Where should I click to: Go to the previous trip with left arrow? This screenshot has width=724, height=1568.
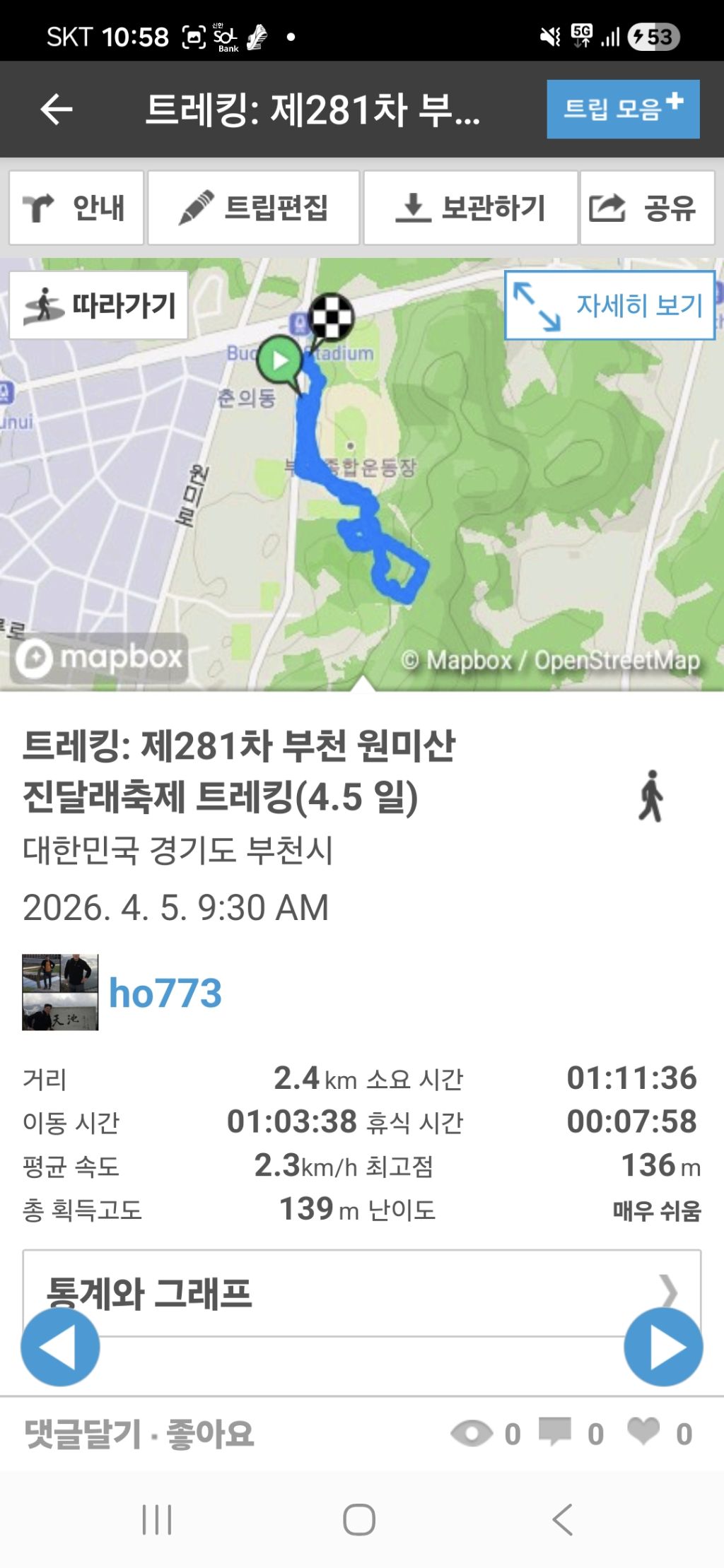click(60, 1347)
